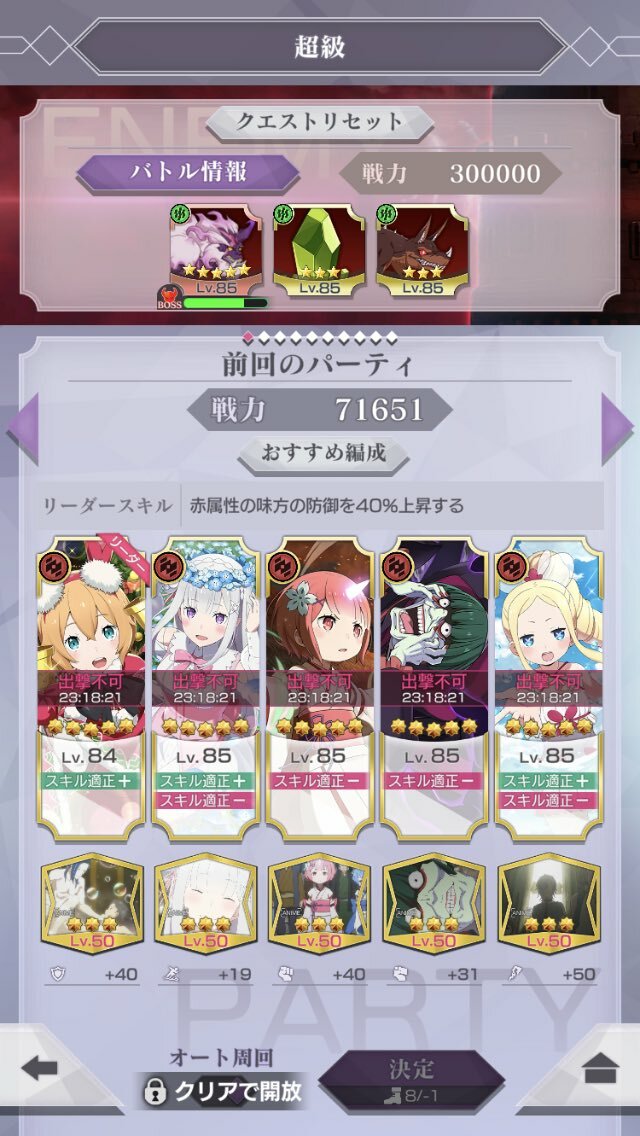Image resolution: width=640 pixels, height=1136 pixels.
Task: Return to home via the house icon
Action: click(x=599, y=1069)
